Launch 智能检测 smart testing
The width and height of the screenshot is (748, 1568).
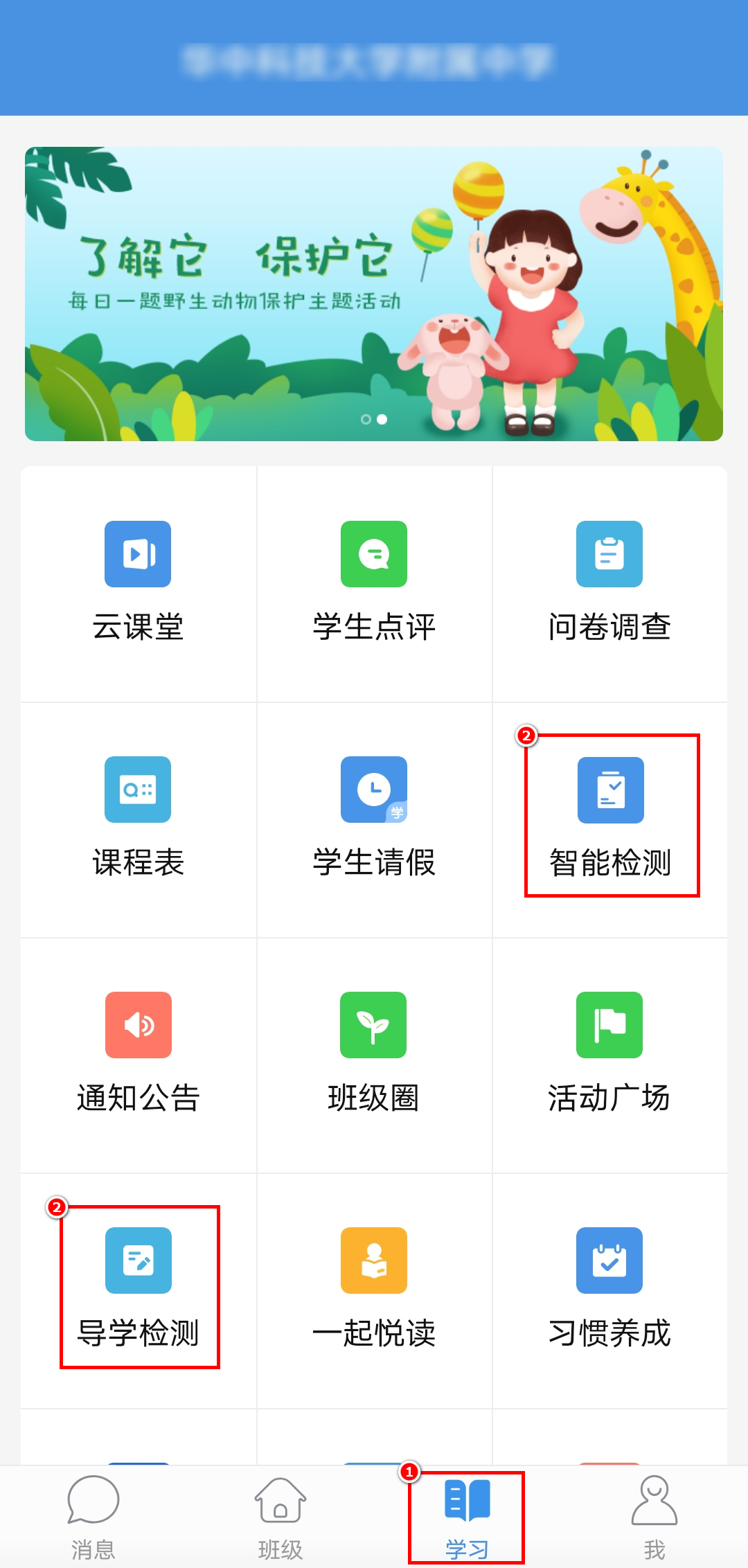click(611, 817)
